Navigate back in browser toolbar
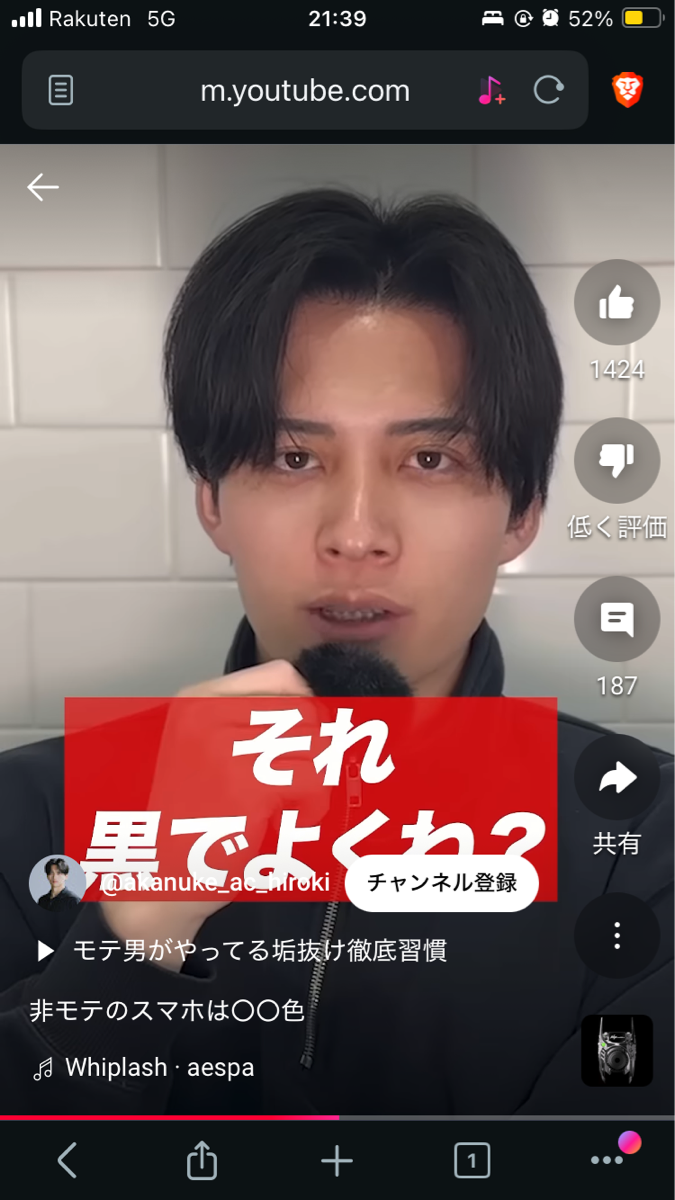675x1200 pixels. point(67,1160)
